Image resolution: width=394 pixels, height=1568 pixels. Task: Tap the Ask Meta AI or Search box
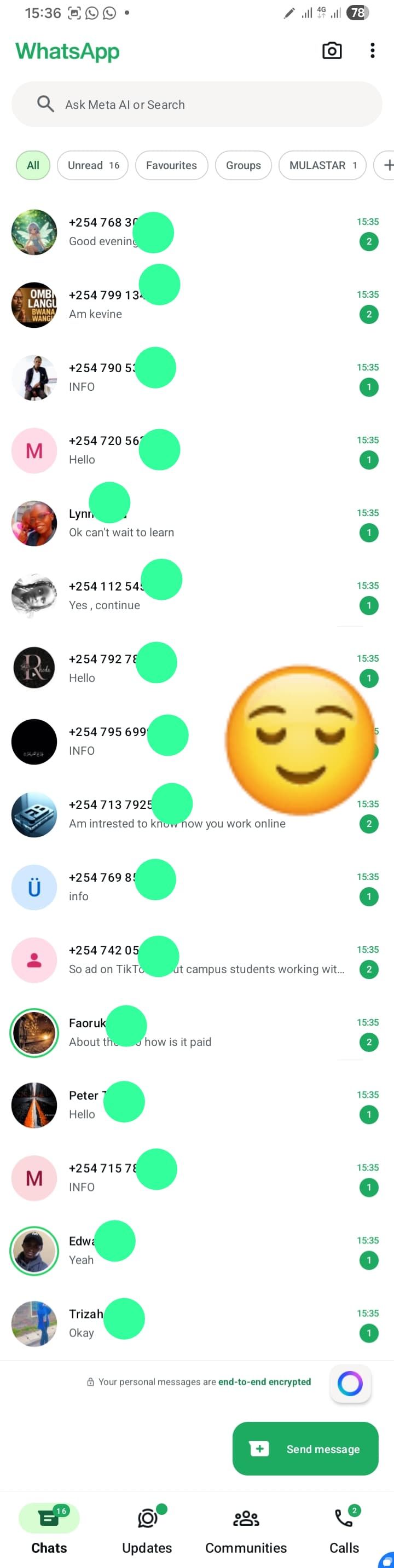click(x=196, y=104)
